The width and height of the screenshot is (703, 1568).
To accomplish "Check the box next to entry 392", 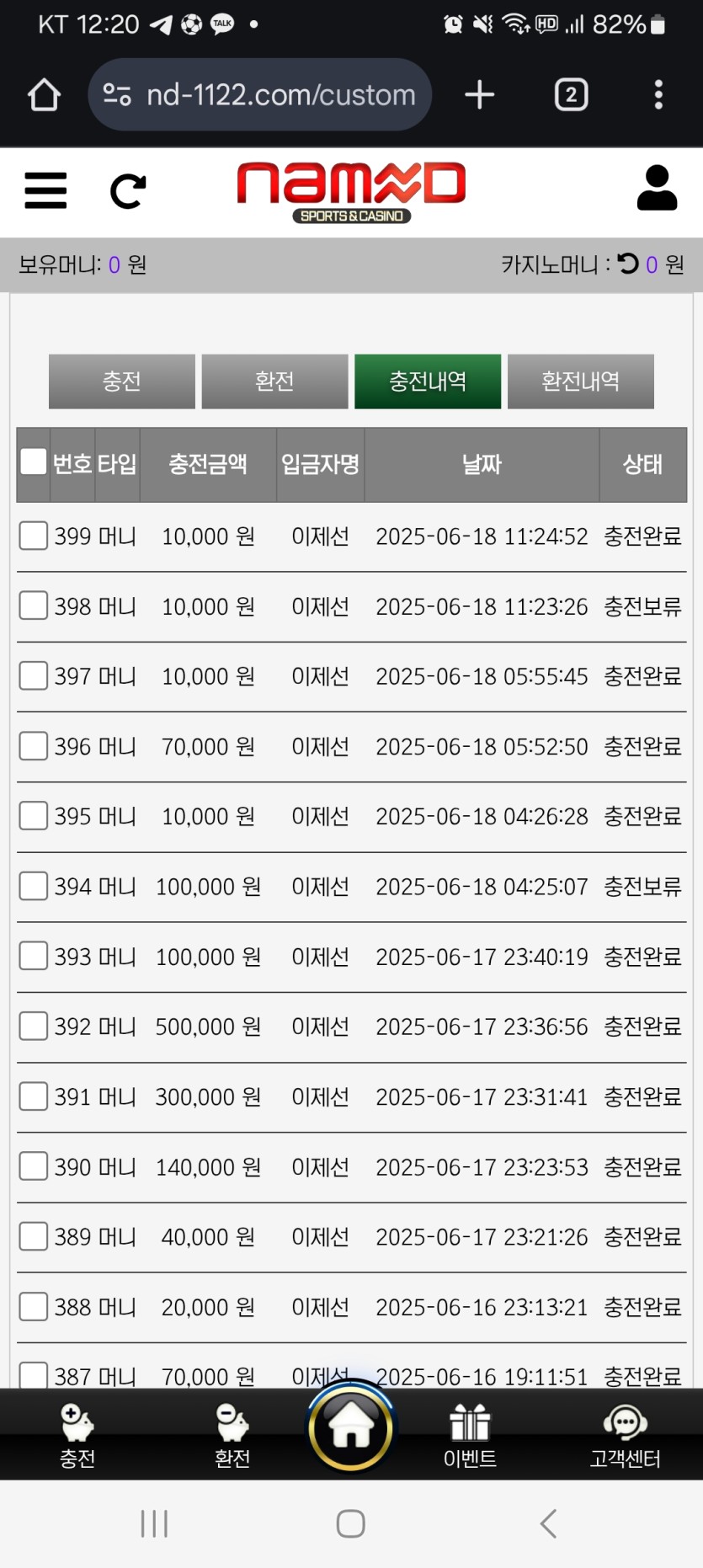I will coord(34,1026).
